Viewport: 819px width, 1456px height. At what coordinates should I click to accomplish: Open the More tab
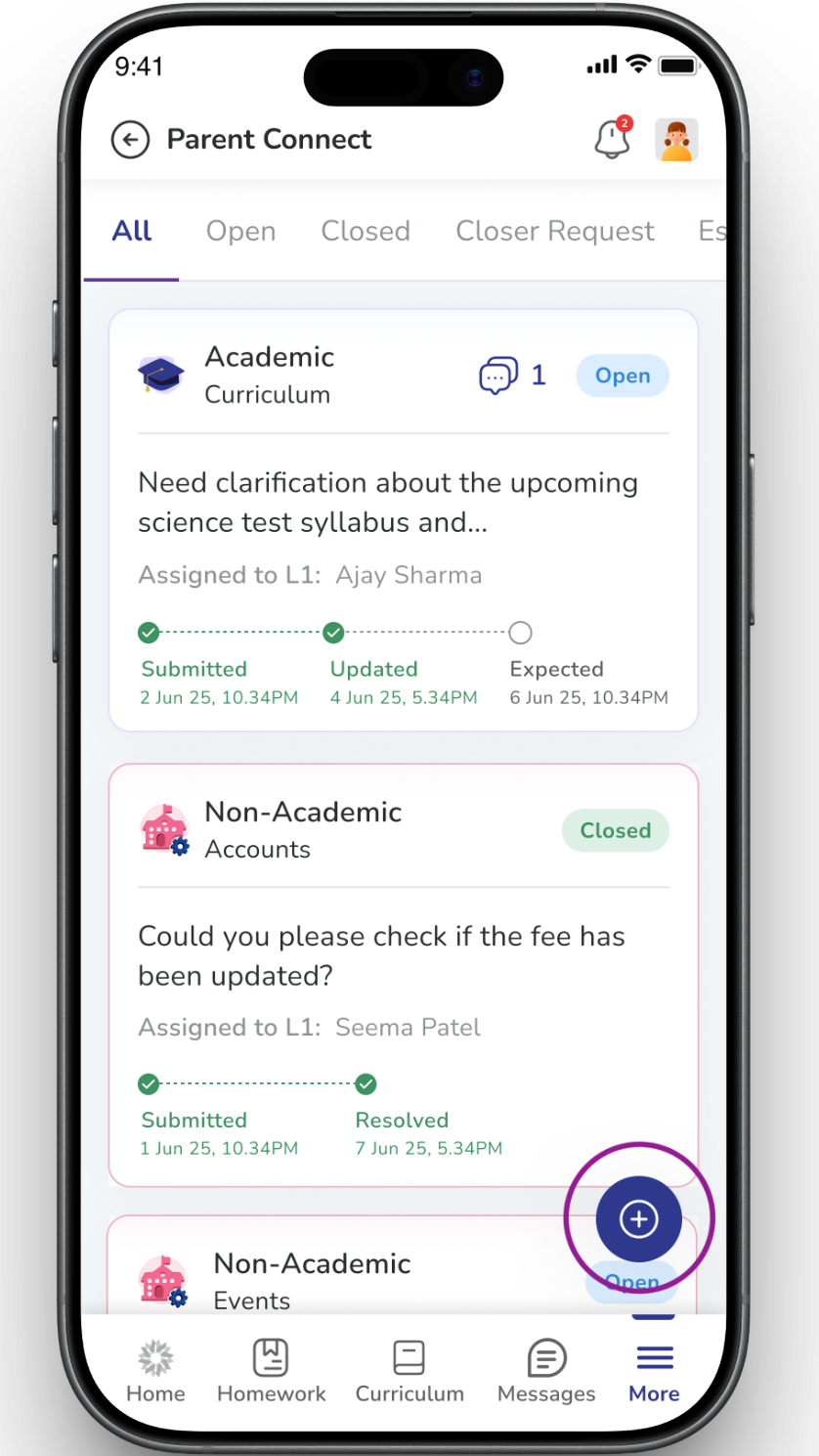click(654, 1371)
